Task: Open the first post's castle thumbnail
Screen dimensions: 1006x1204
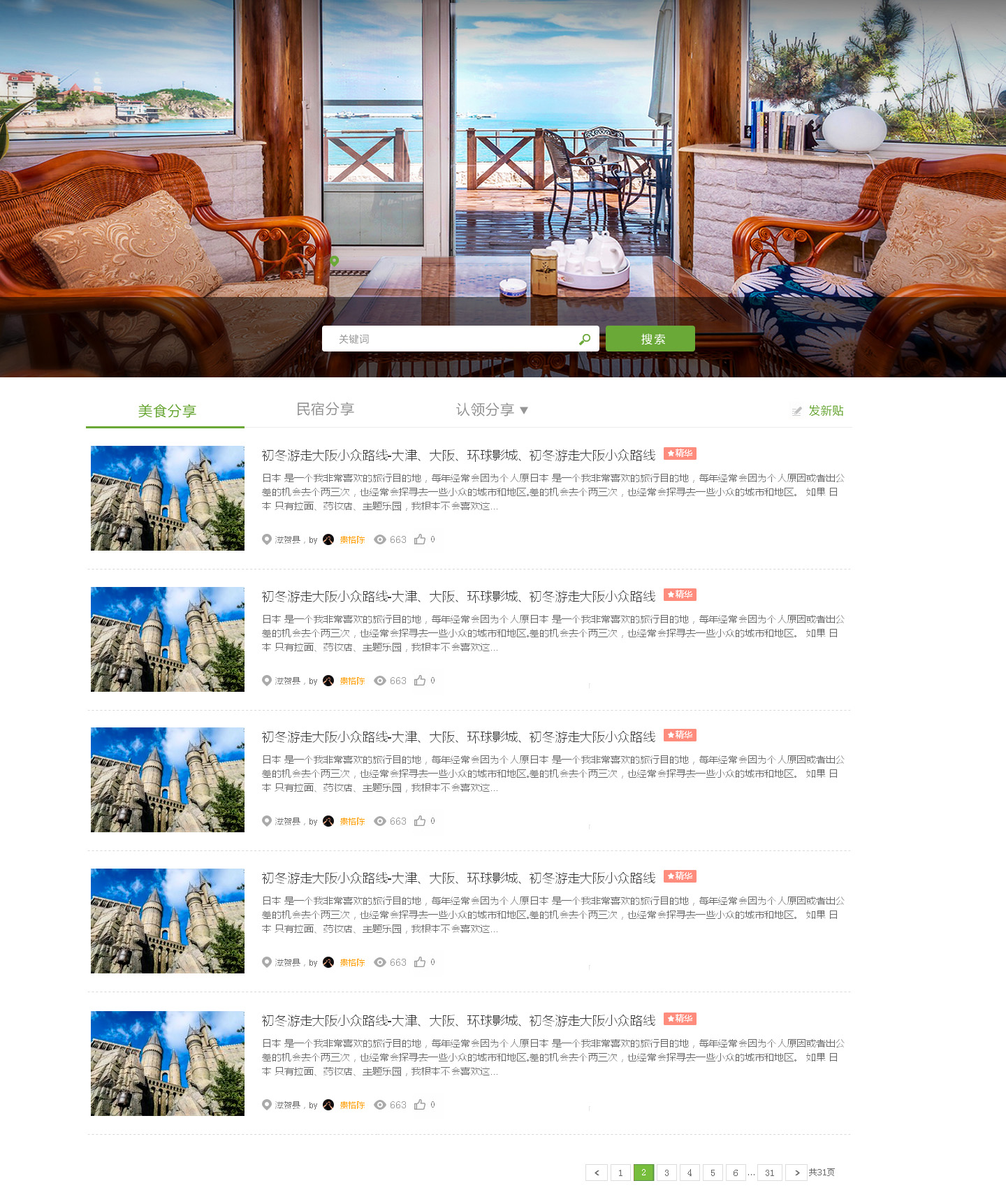Action: (168, 498)
